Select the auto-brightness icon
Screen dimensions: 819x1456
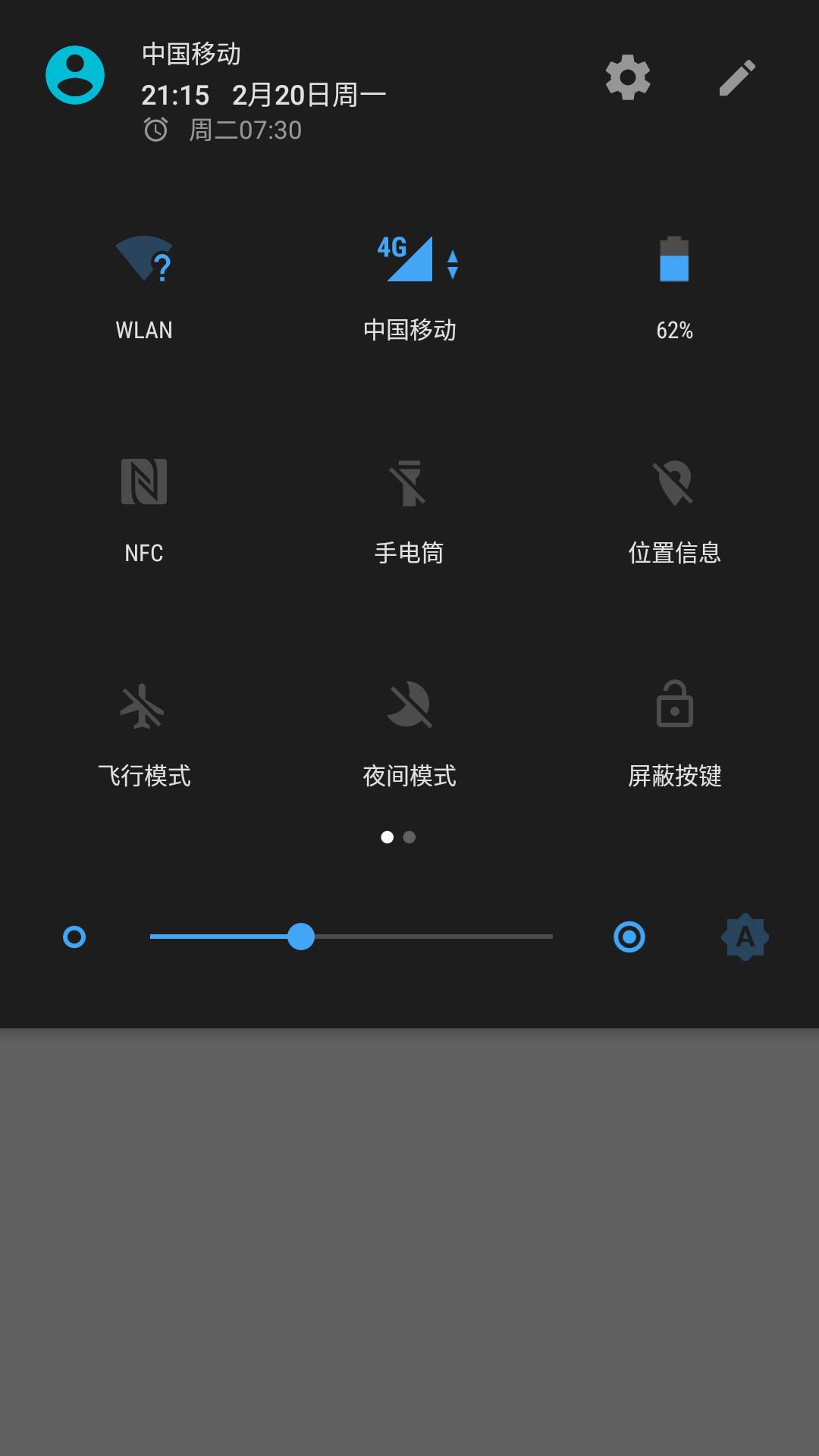click(x=745, y=937)
